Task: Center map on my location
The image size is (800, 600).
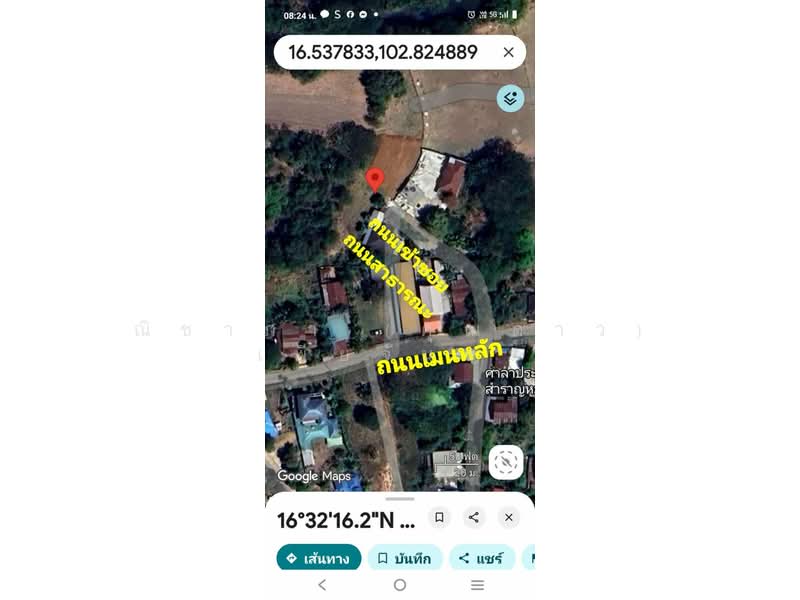Action: click(x=506, y=462)
